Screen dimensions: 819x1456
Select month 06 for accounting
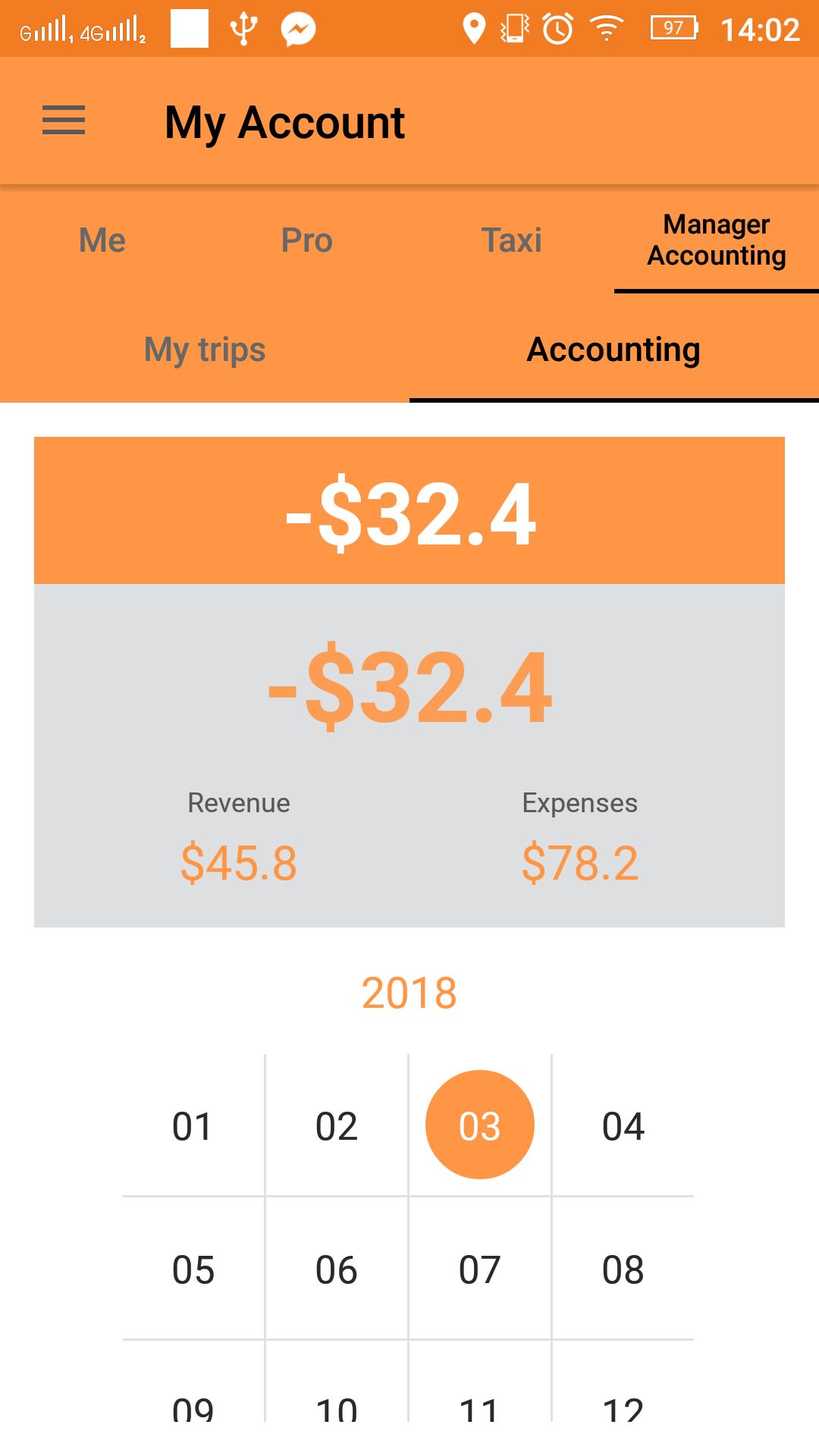click(336, 1269)
